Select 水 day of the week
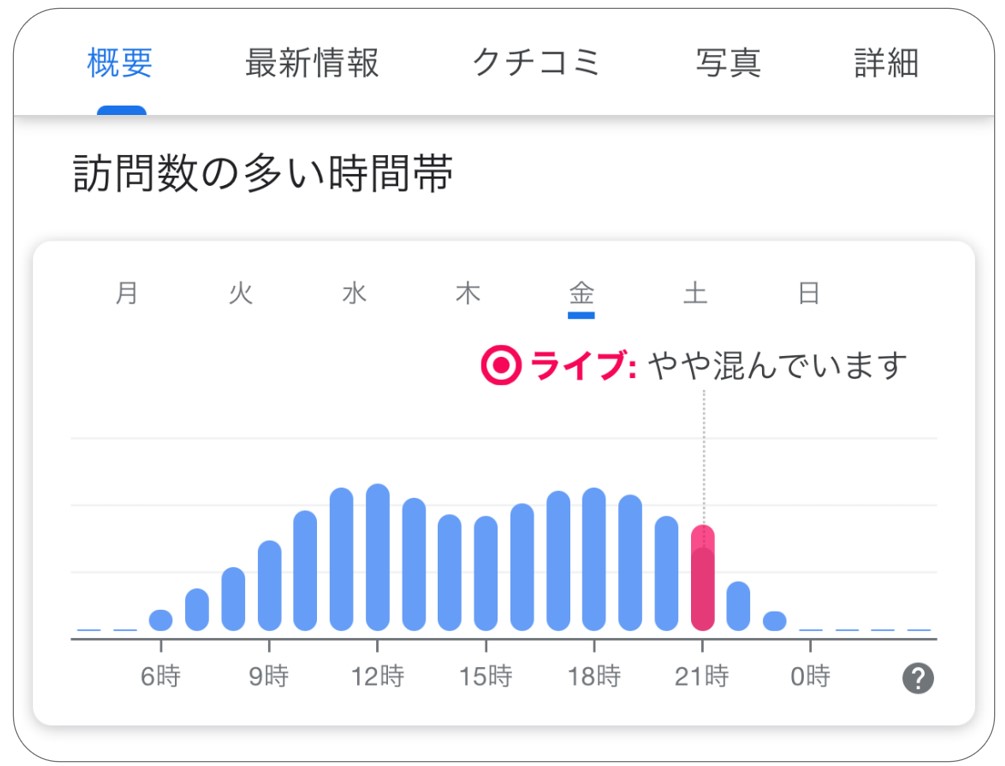The image size is (1005, 766). click(x=355, y=294)
